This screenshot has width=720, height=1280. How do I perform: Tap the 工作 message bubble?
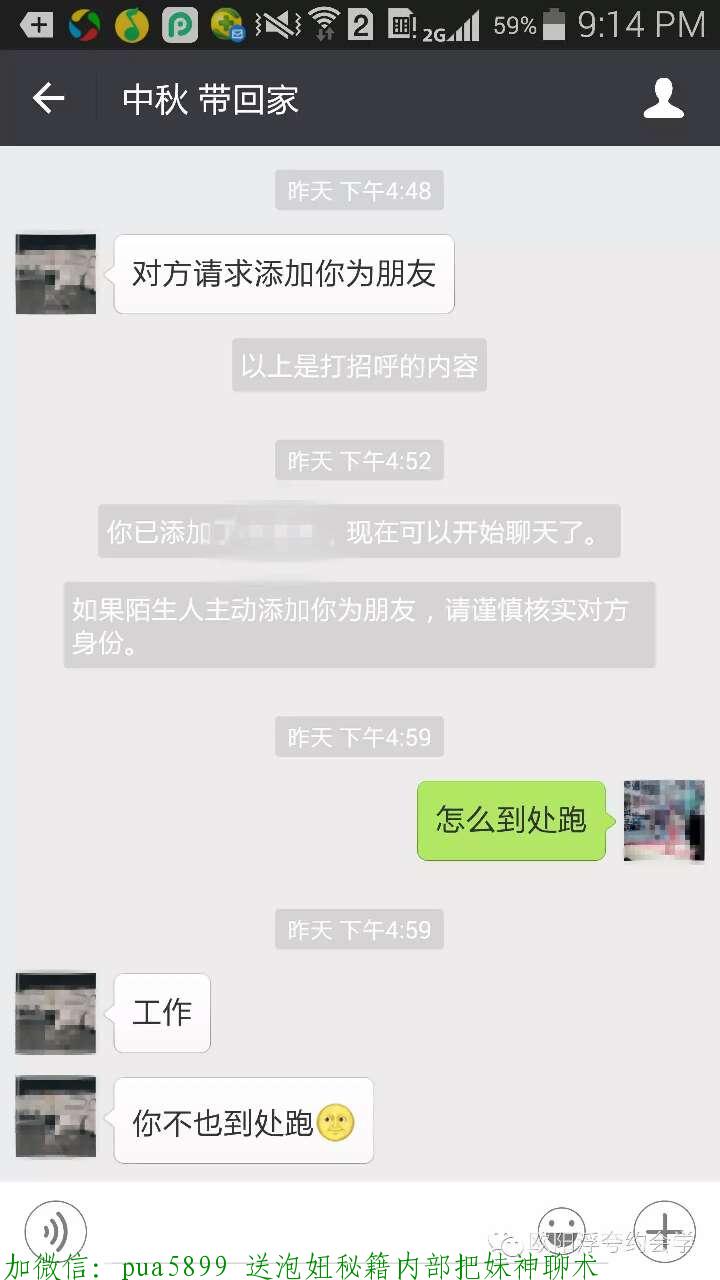(x=161, y=1012)
